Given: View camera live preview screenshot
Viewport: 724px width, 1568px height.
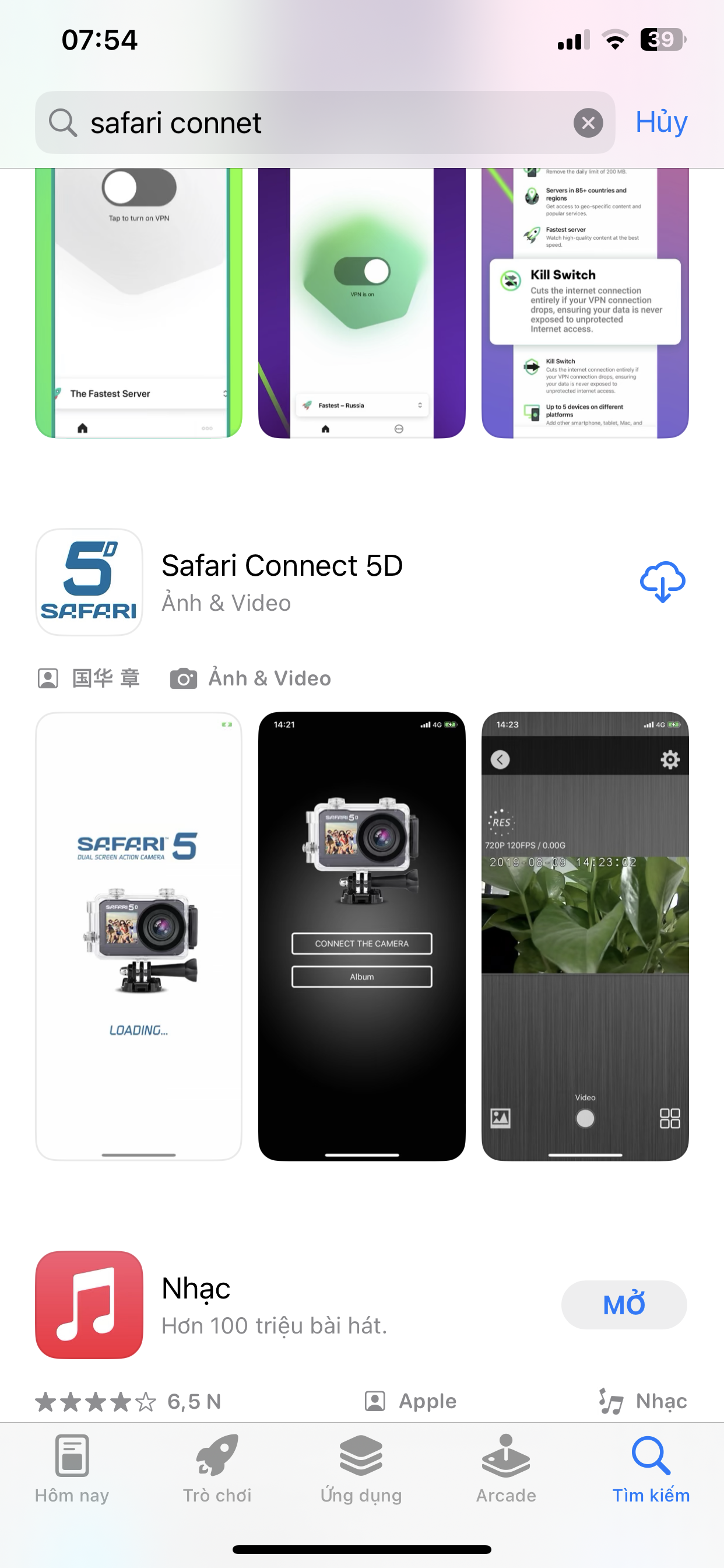Looking at the screenshot, I should coord(585,936).
